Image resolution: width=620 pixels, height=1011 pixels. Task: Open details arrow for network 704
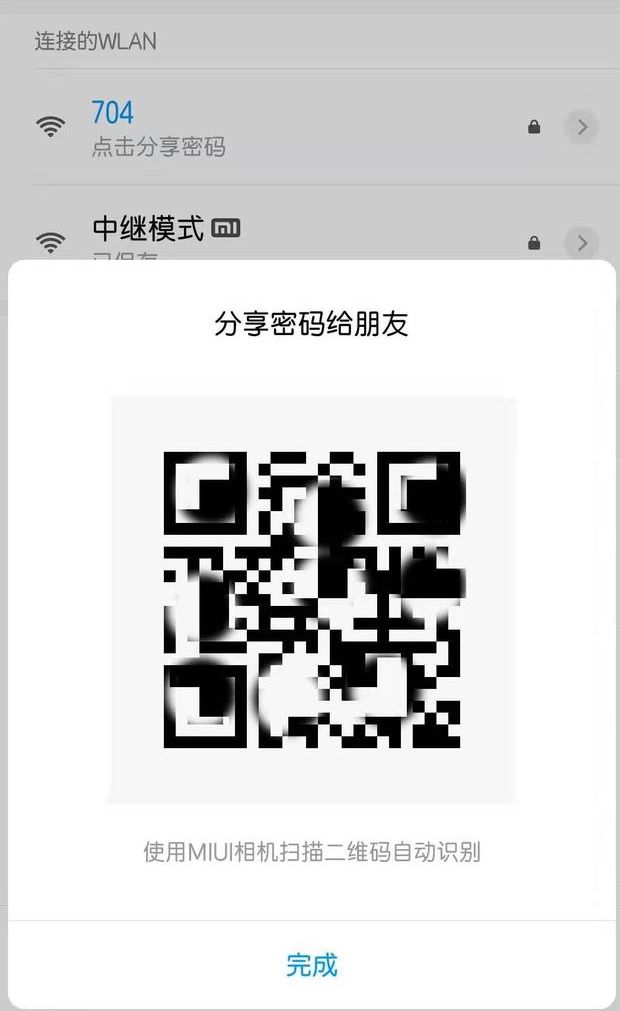point(581,127)
